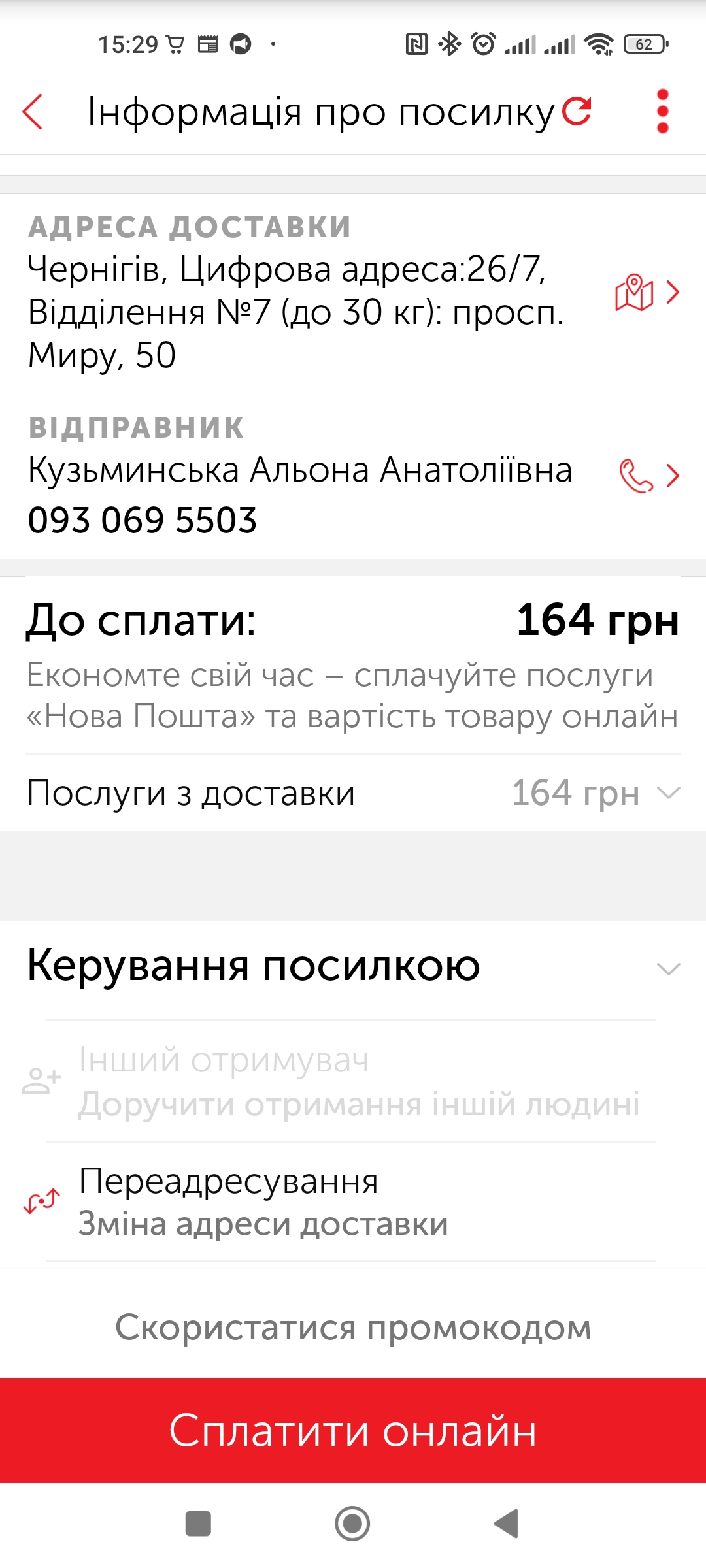Image resolution: width=706 pixels, height=1568 pixels.
Task: Collapse the Керування посилкою section
Action: coord(668,968)
